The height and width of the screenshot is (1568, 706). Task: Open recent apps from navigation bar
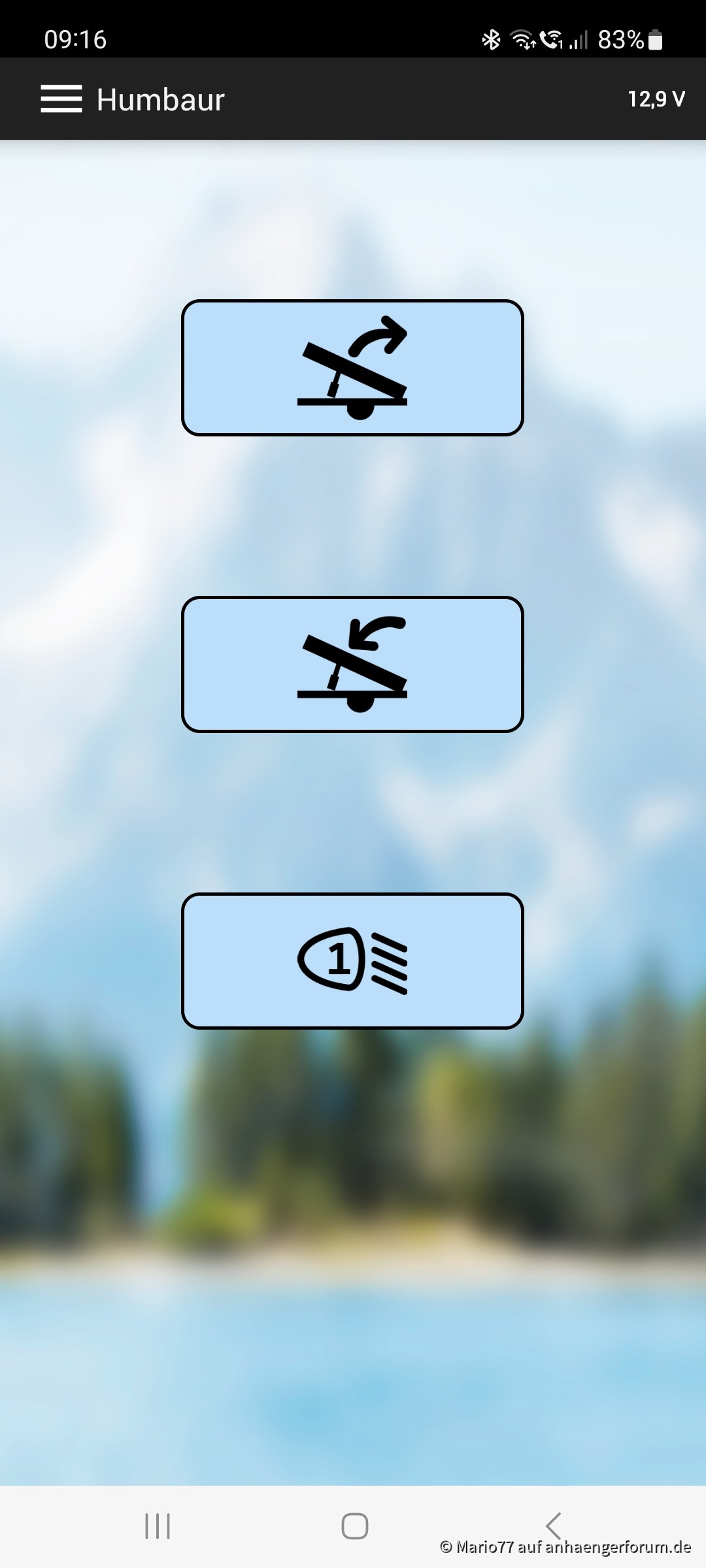click(x=158, y=1526)
